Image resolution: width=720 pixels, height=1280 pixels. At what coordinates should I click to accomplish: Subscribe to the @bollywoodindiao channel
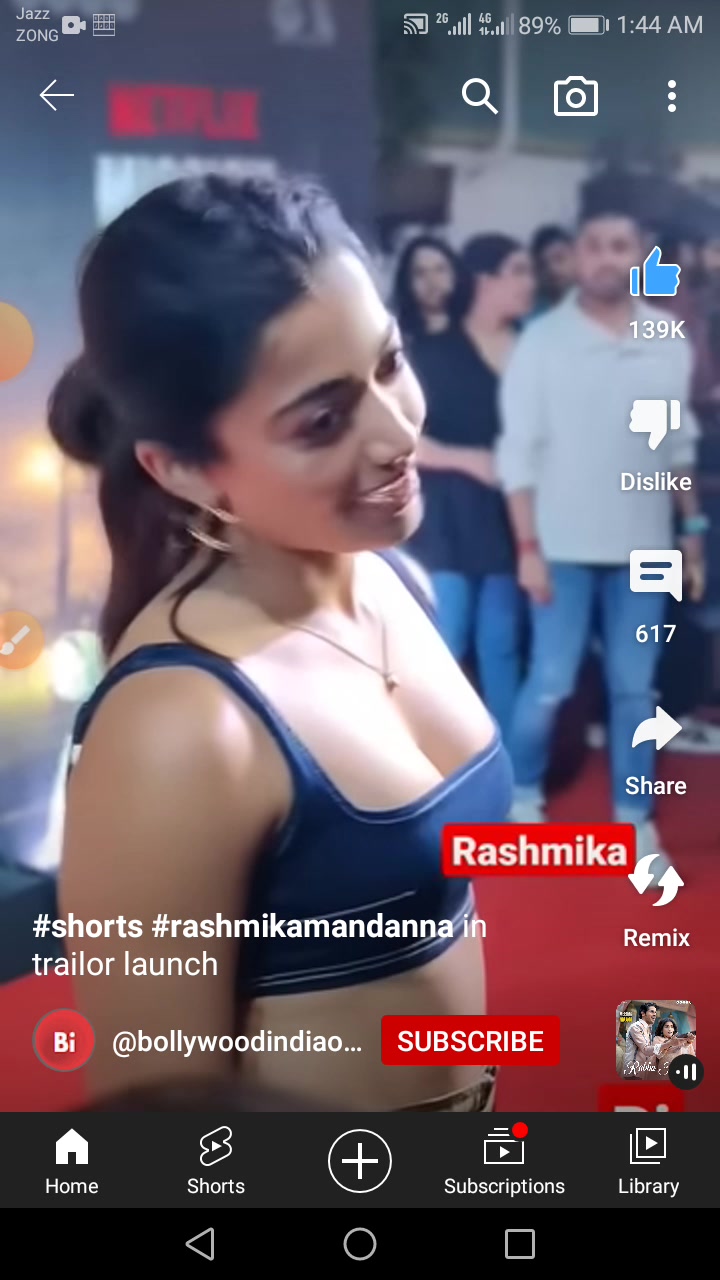point(470,1041)
